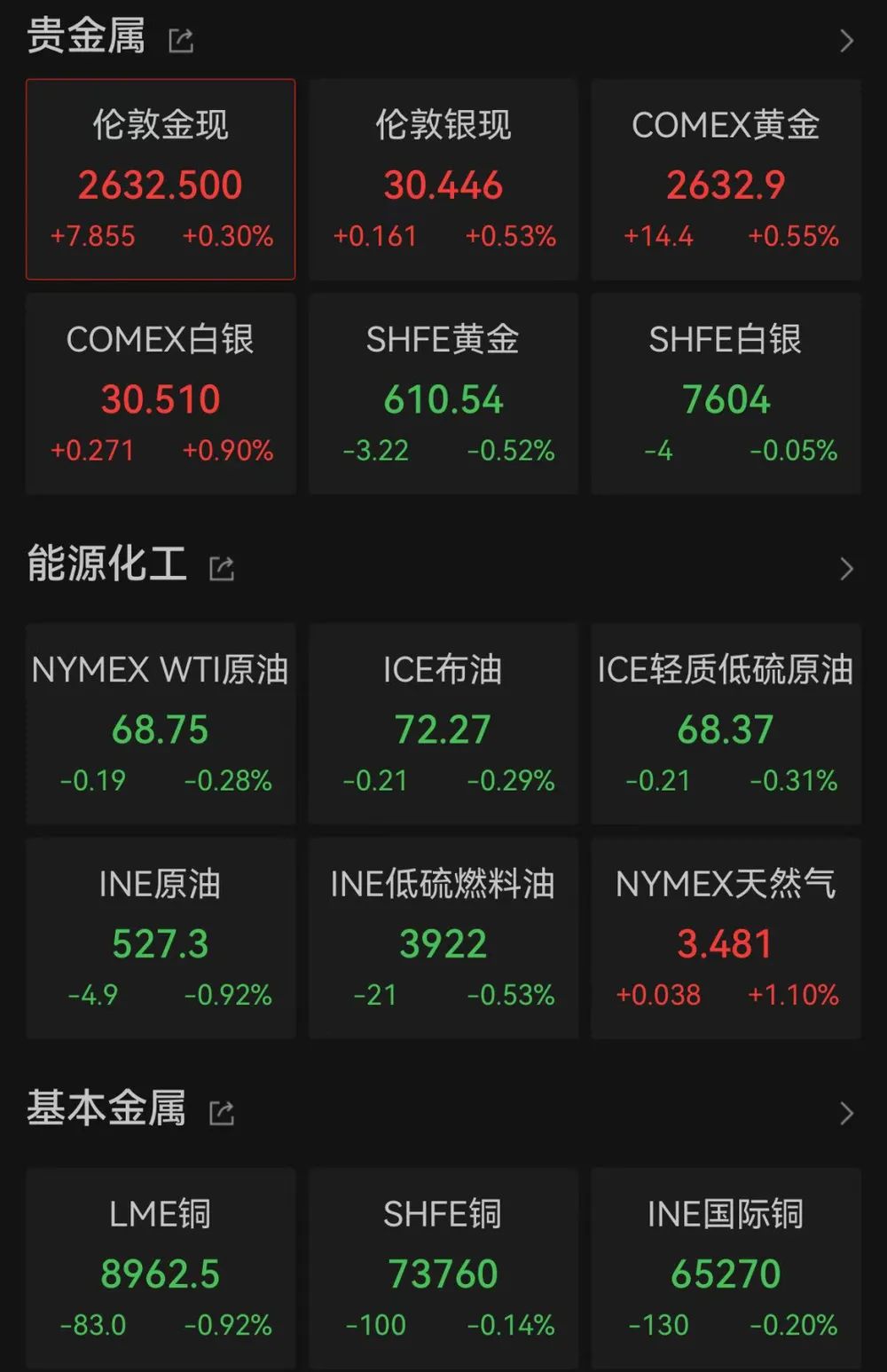Expand 贵金属 section with chevron
887x1372 pixels.
[846, 41]
